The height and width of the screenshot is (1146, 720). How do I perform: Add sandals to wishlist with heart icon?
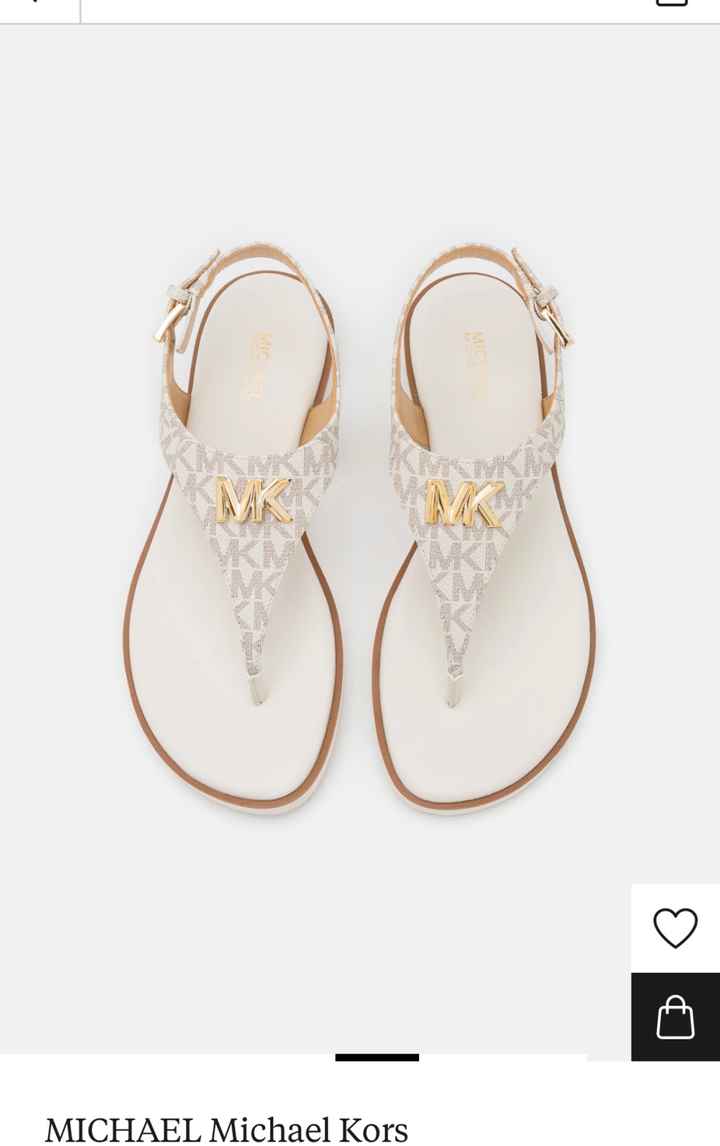click(675, 928)
